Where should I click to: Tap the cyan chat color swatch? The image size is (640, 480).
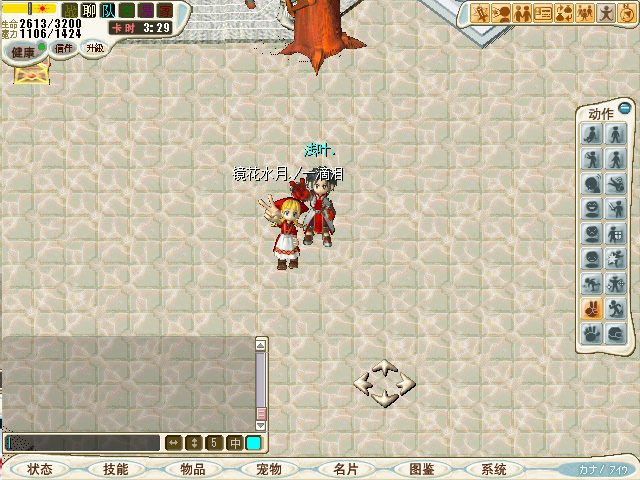tap(253, 442)
